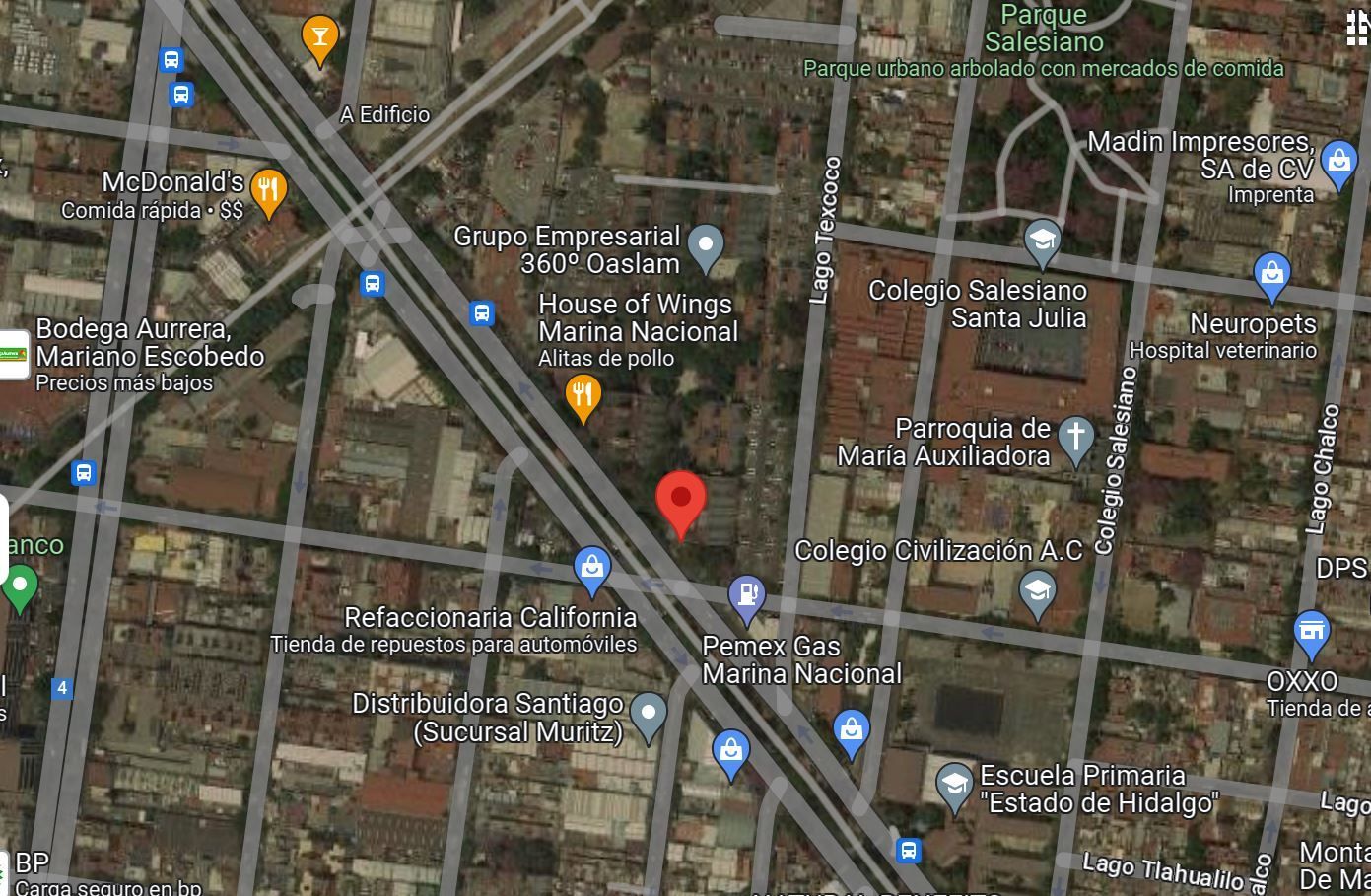The width and height of the screenshot is (1371, 896).
Task: Open the McDonald's restaurant marker
Action: (268, 192)
